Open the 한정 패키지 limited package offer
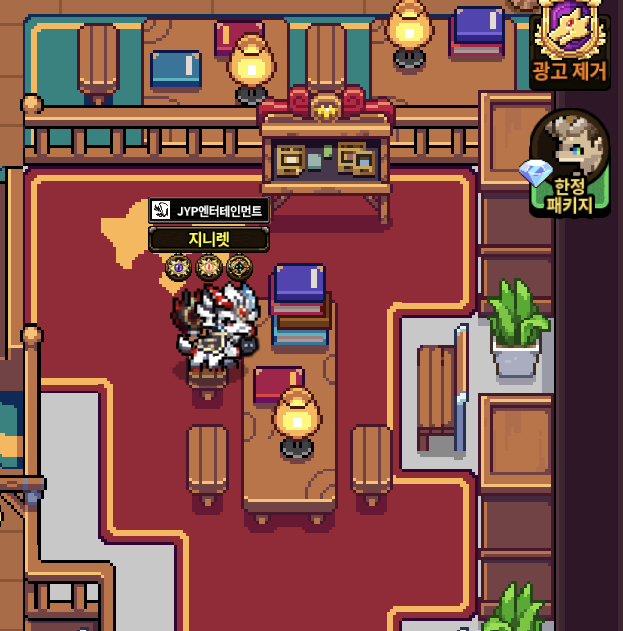The image size is (623, 631). (x=568, y=165)
